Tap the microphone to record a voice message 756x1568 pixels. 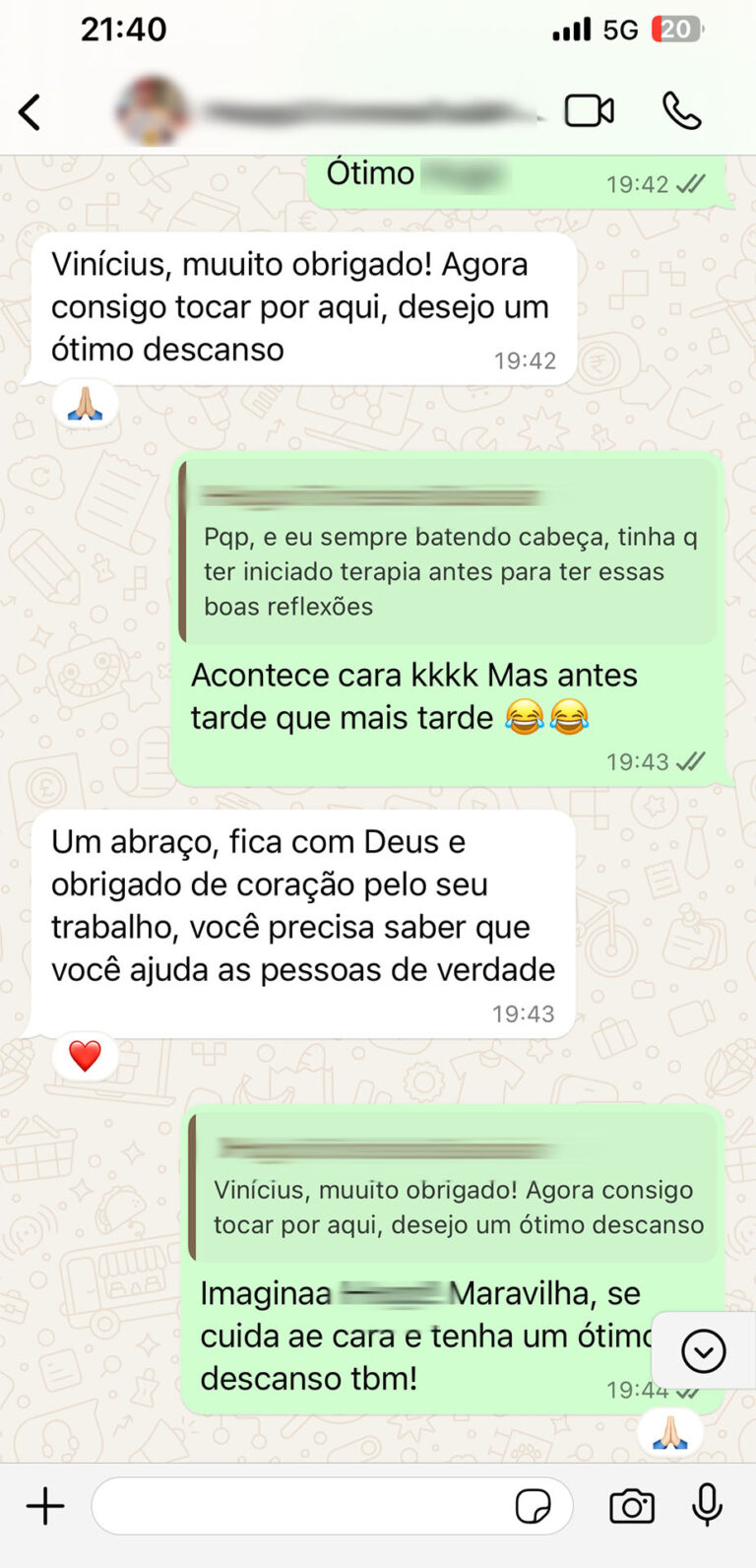[708, 1506]
